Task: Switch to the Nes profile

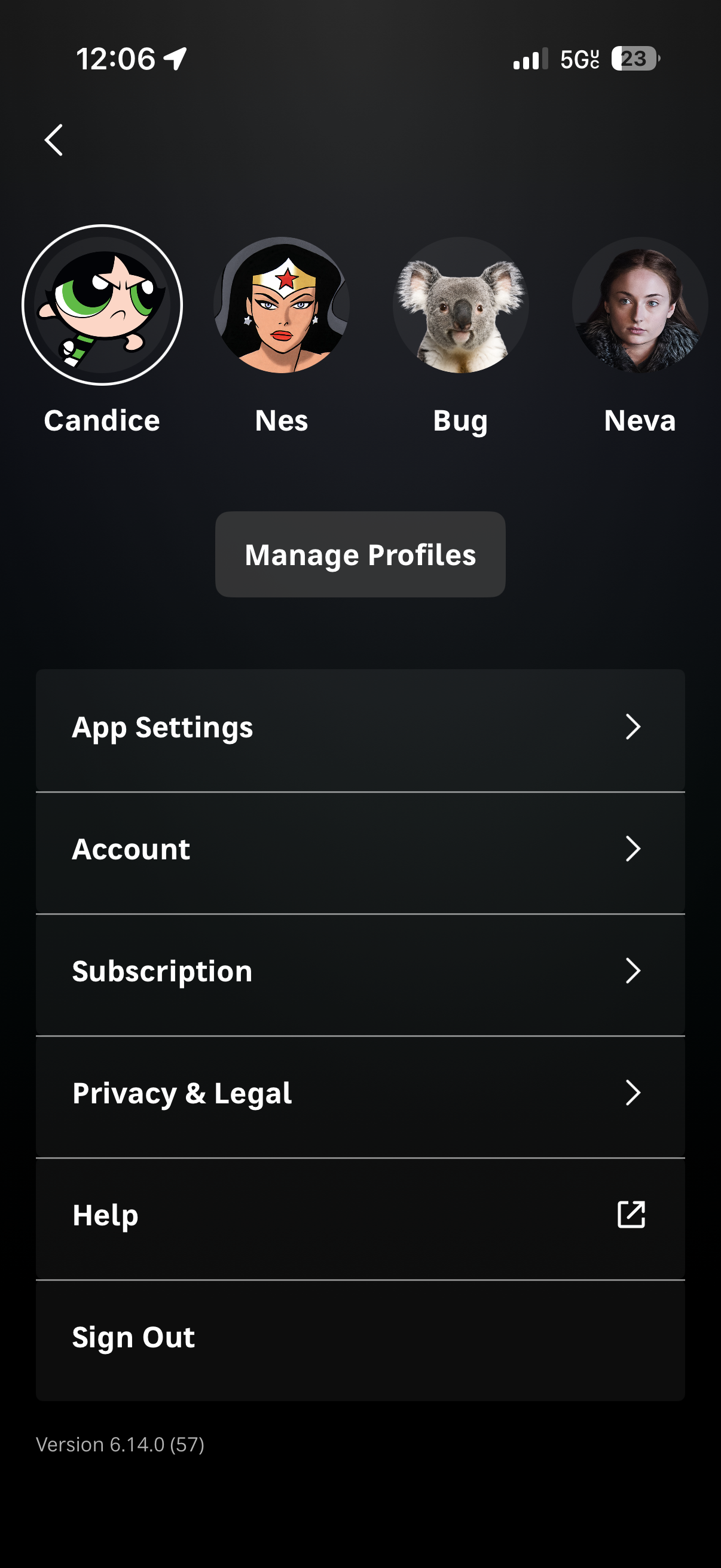Action: pyautogui.click(x=281, y=306)
